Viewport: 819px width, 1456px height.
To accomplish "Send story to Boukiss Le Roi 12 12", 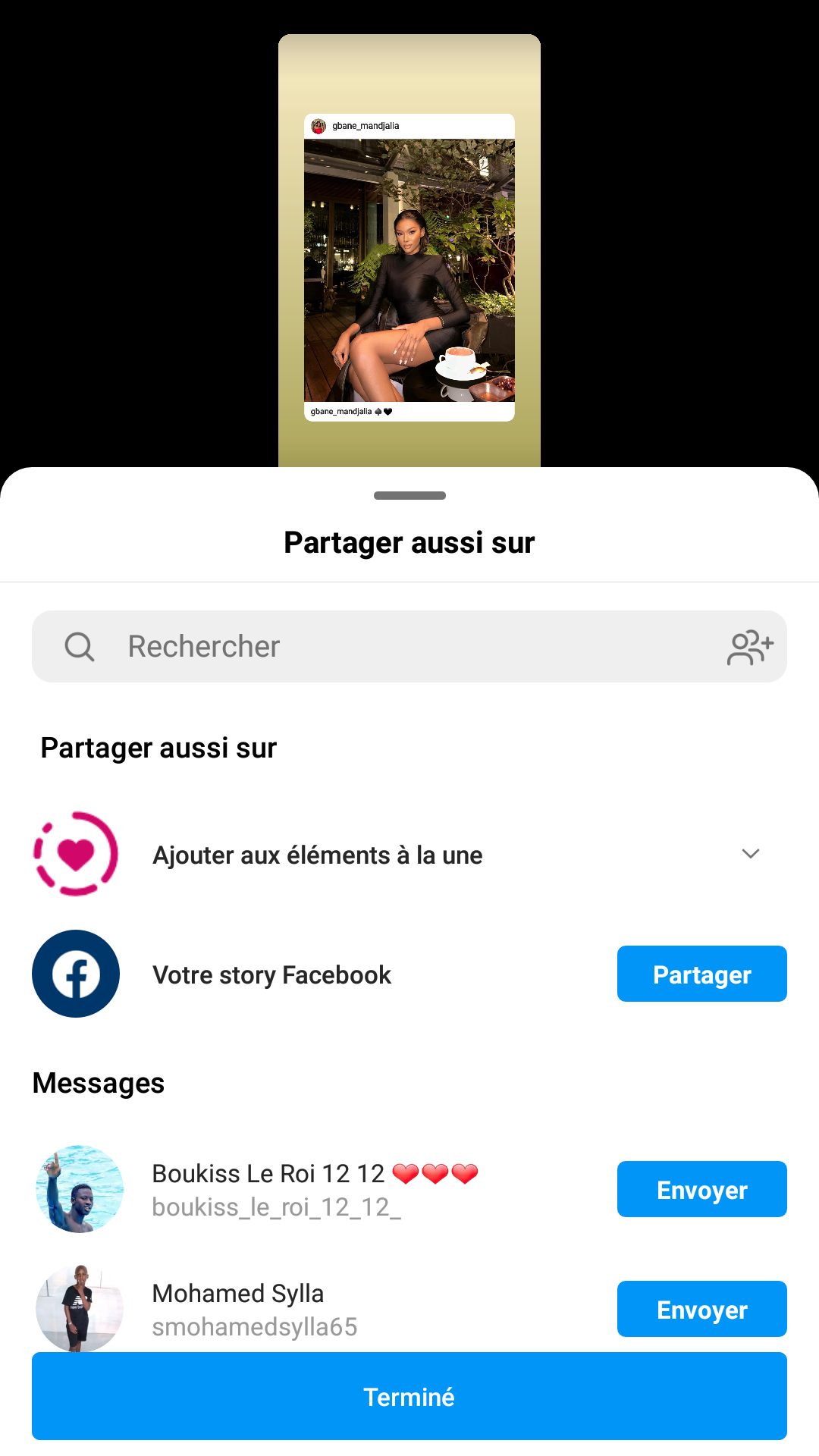I will coord(701,1189).
